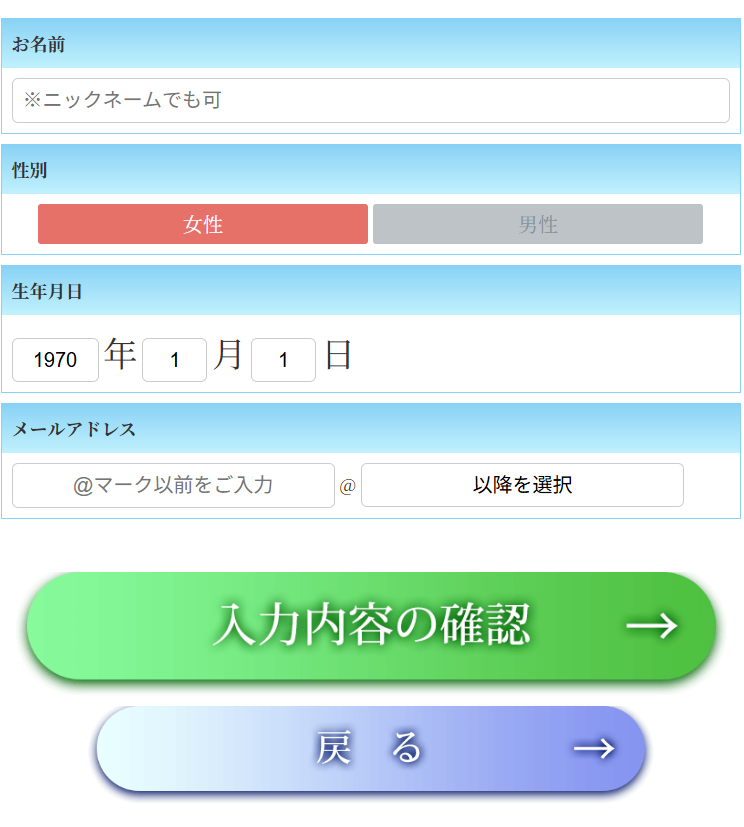This screenshot has height=827, width=744.
Task: Tap the green 入力内容の確認 button
Action: coord(371,626)
